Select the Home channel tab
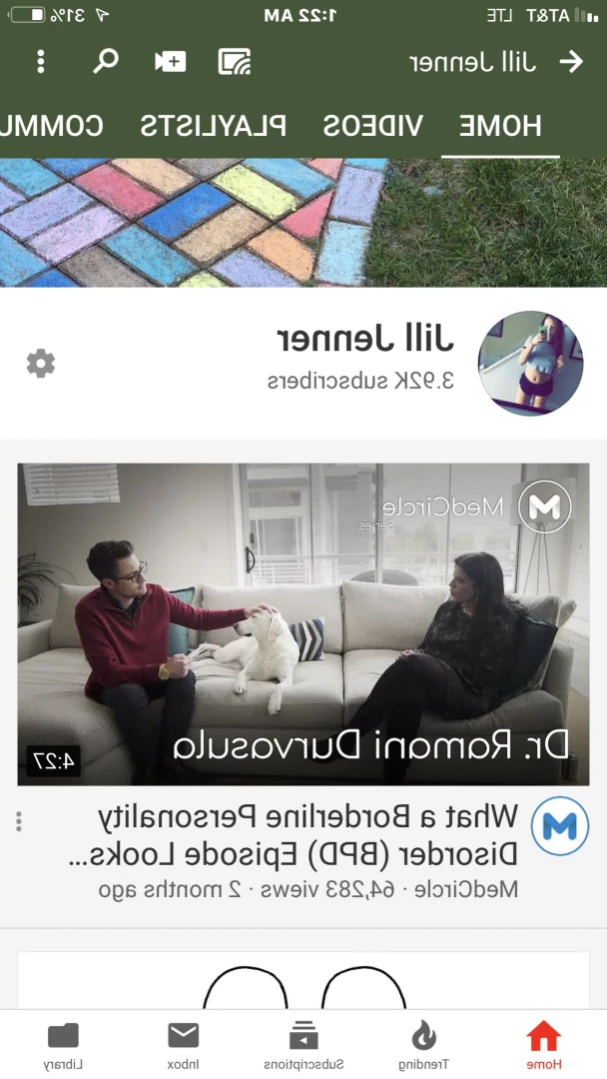 pos(500,126)
